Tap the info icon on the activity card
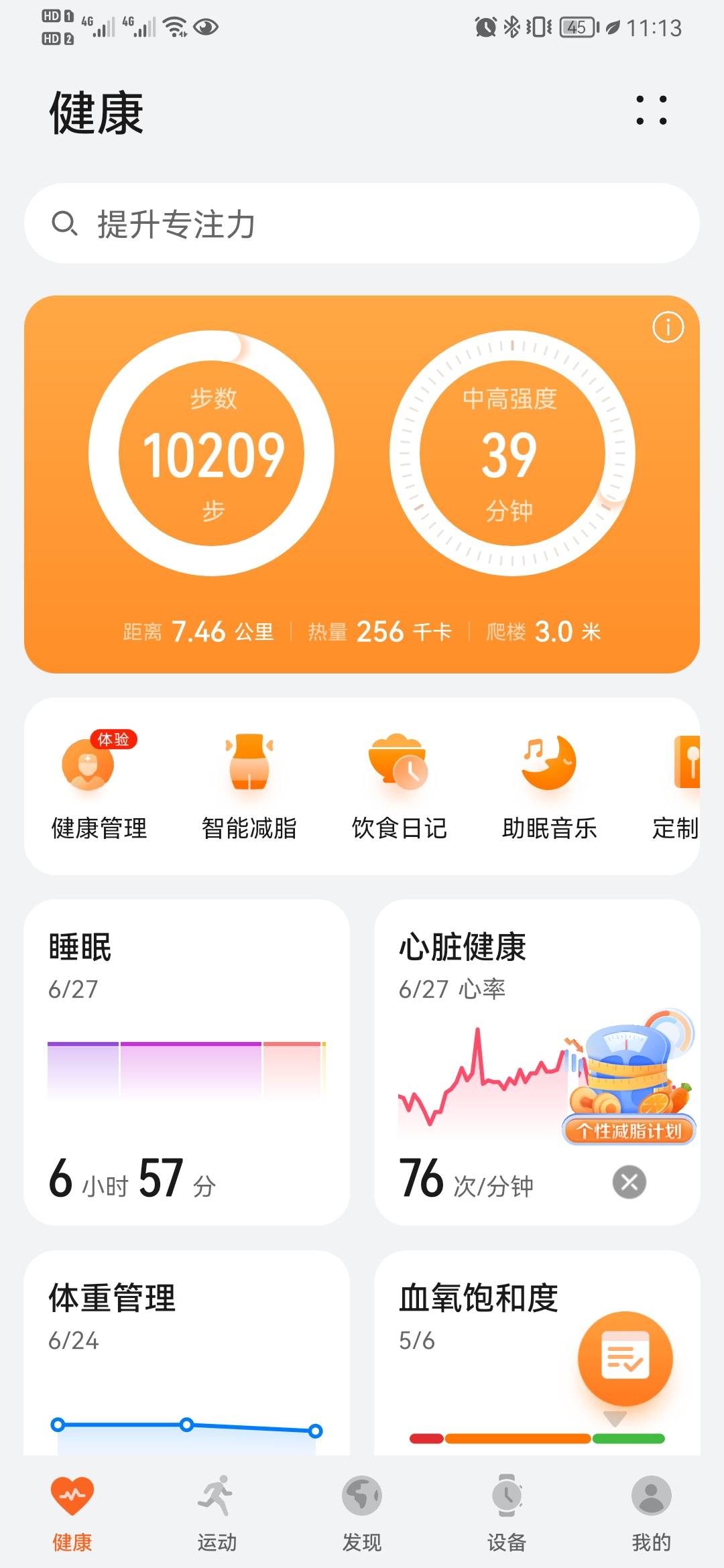 coord(668,326)
